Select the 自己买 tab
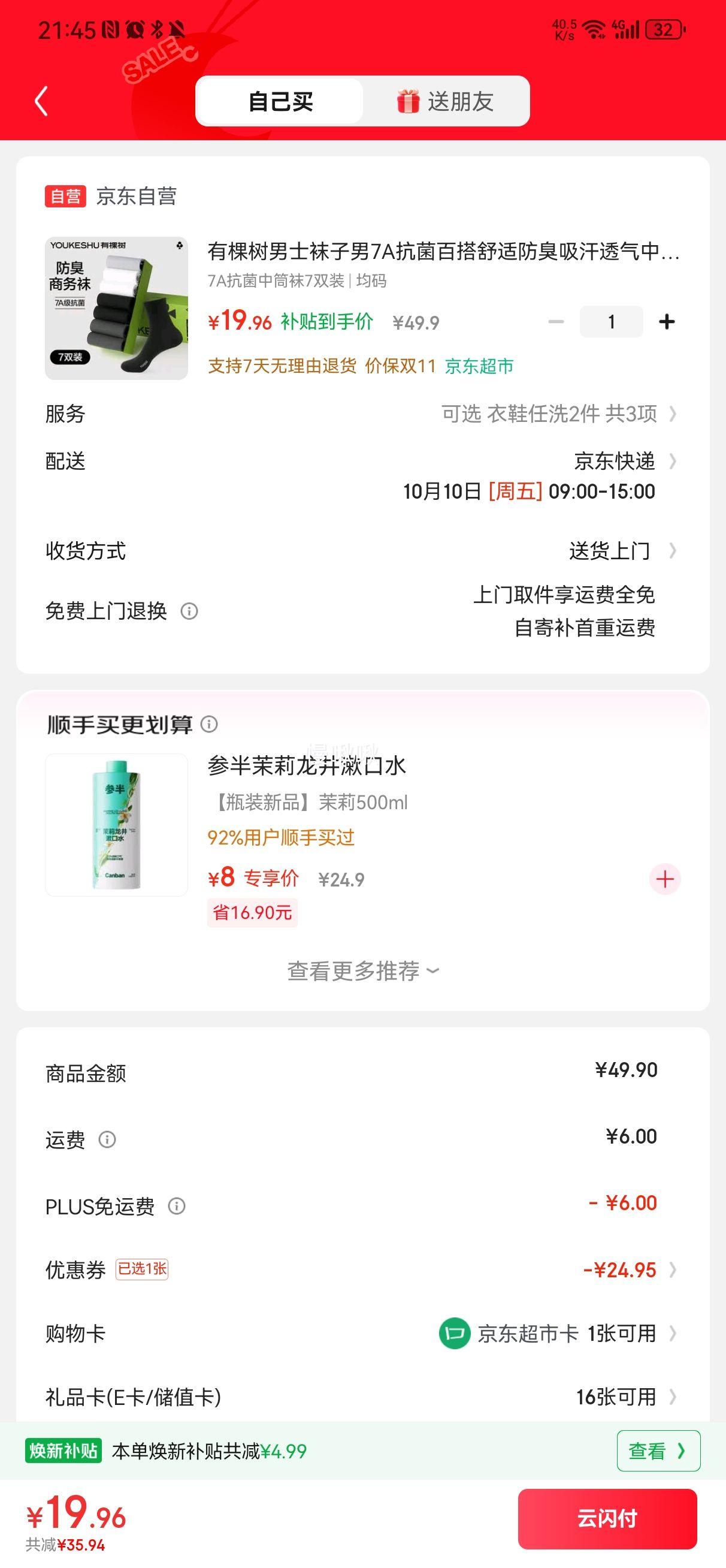Image resolution: width=726 pixels, height=1568 pixels. point(280,101)
